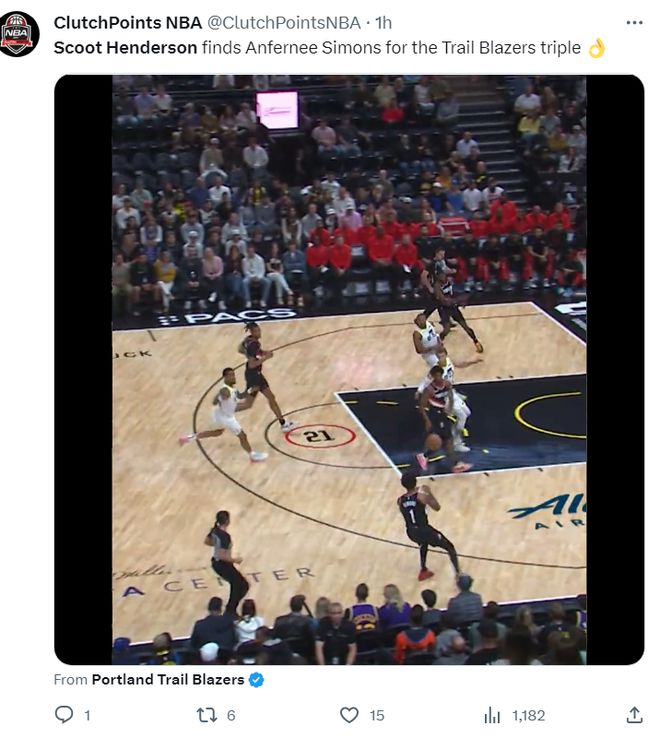
Task: Like this tweet
Action: pos(349,715)
